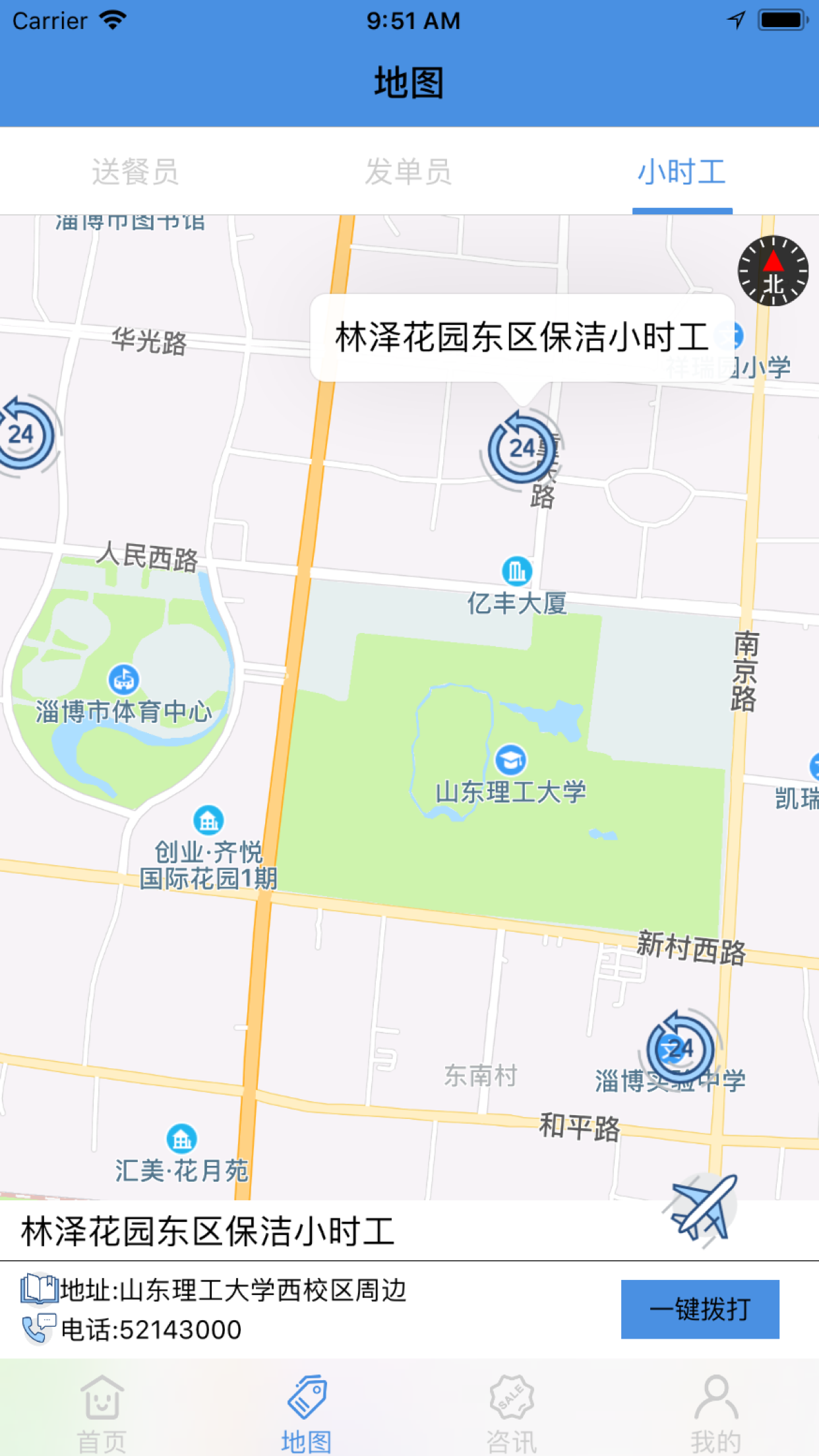Open the 地图 bottom tab

point(307,1412)
